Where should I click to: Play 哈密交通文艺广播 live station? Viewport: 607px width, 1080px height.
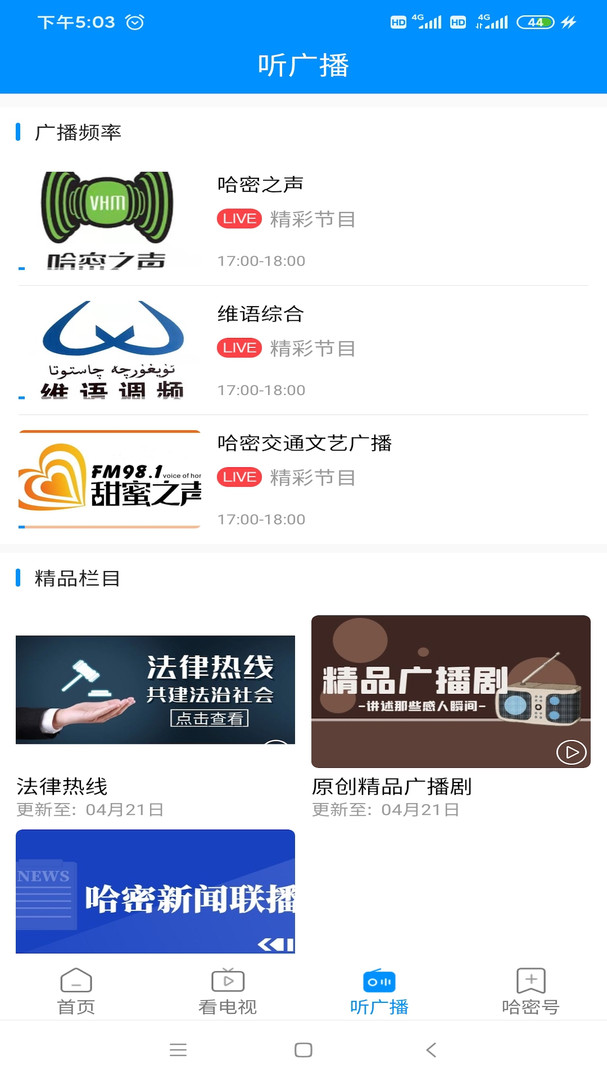pyautogui.click(x=303, y=480)
